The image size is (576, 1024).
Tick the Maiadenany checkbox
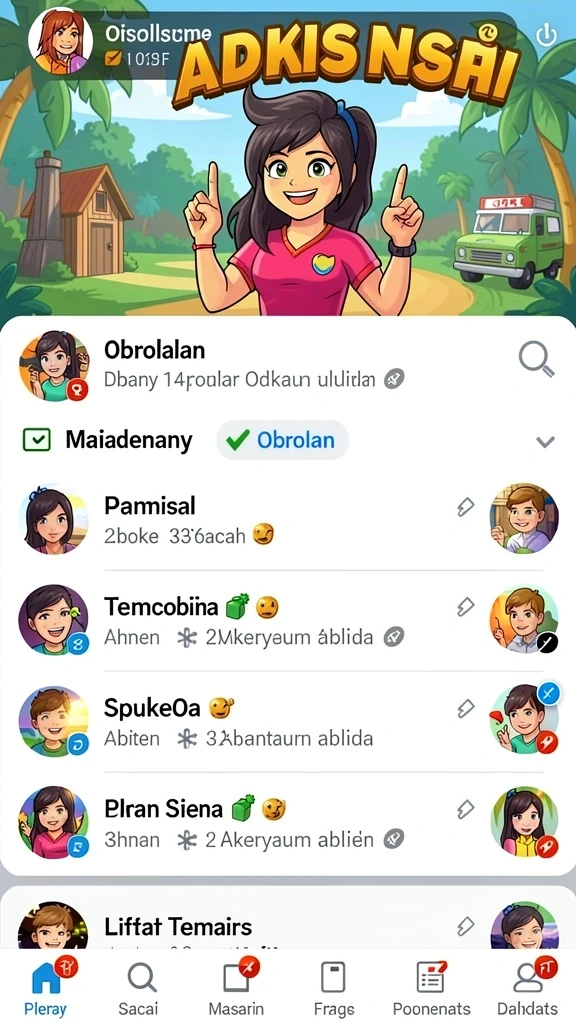click(37, 441)
